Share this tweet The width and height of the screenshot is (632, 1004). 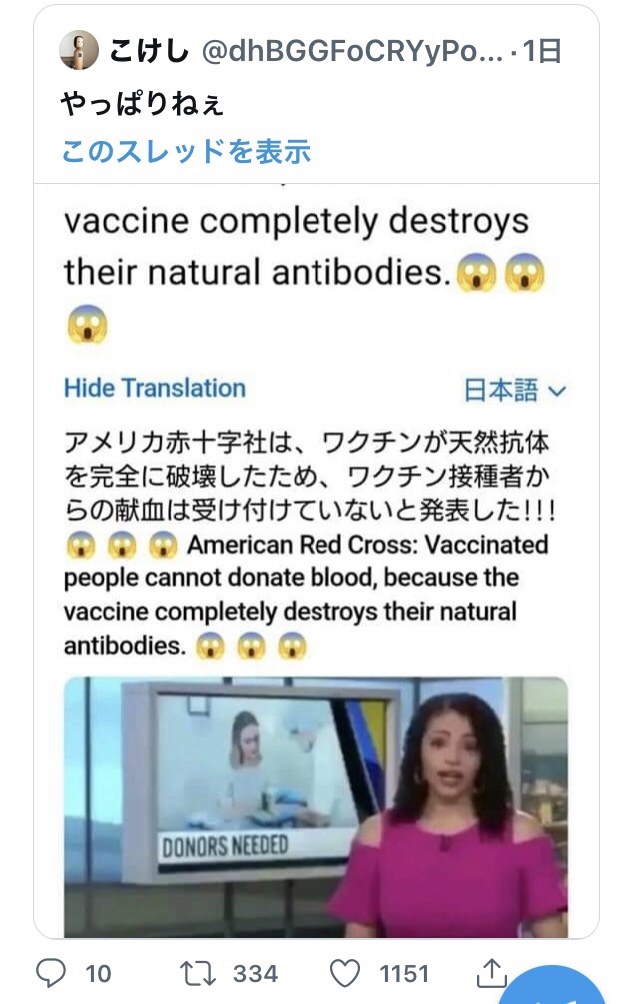491,972
